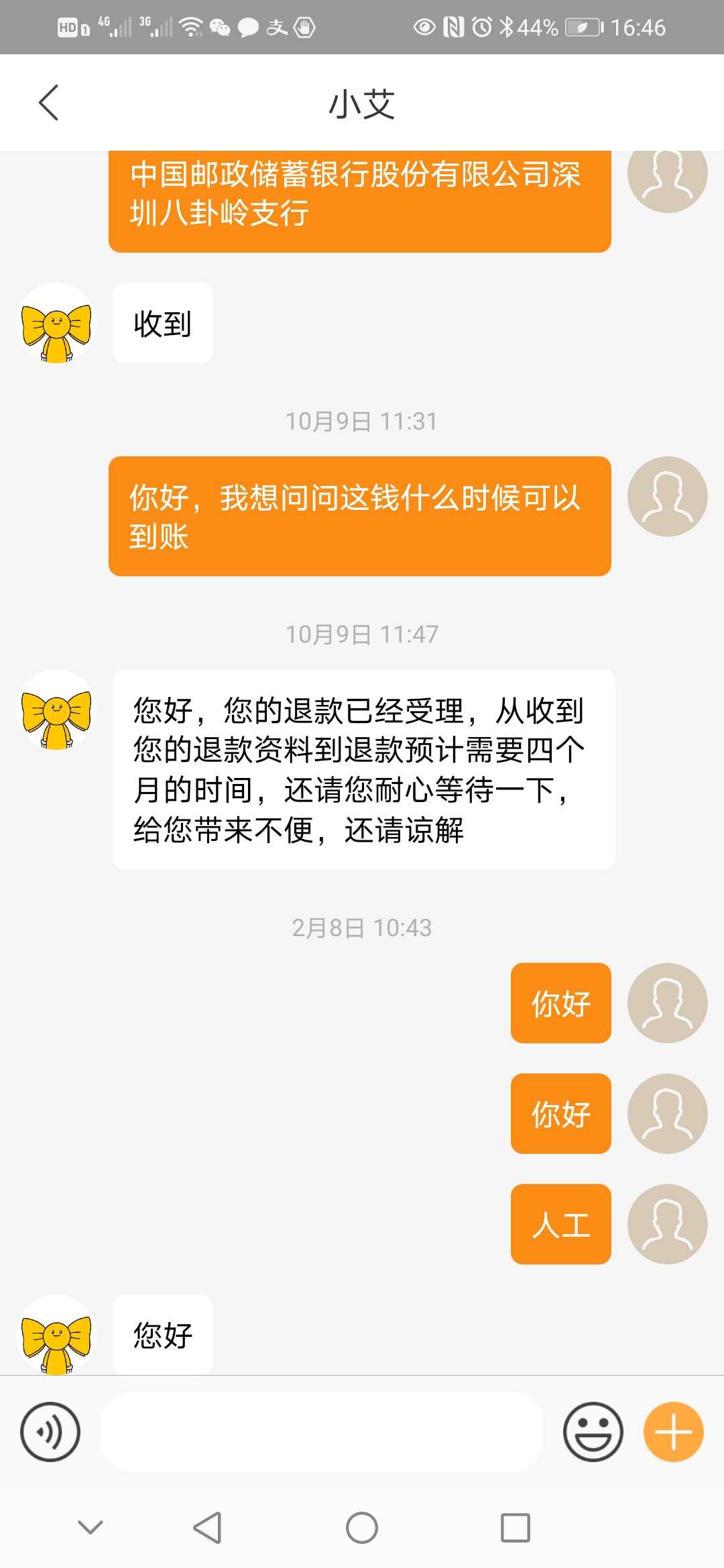Switch to voice input mode
Image resolution: width=724 pixels, height=1568 pixels.
(x=50, y=1431)
